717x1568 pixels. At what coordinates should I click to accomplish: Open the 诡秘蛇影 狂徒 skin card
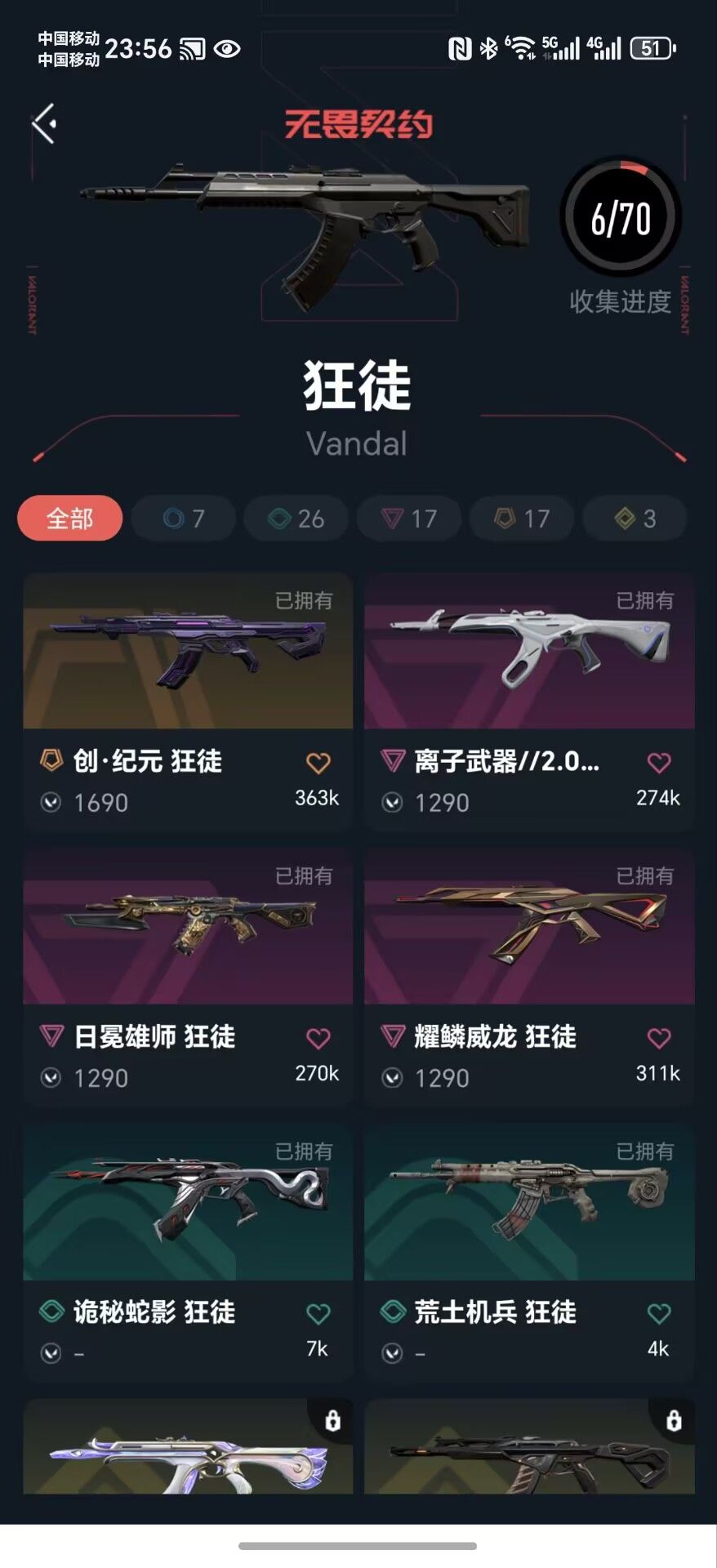(188, 1253)
